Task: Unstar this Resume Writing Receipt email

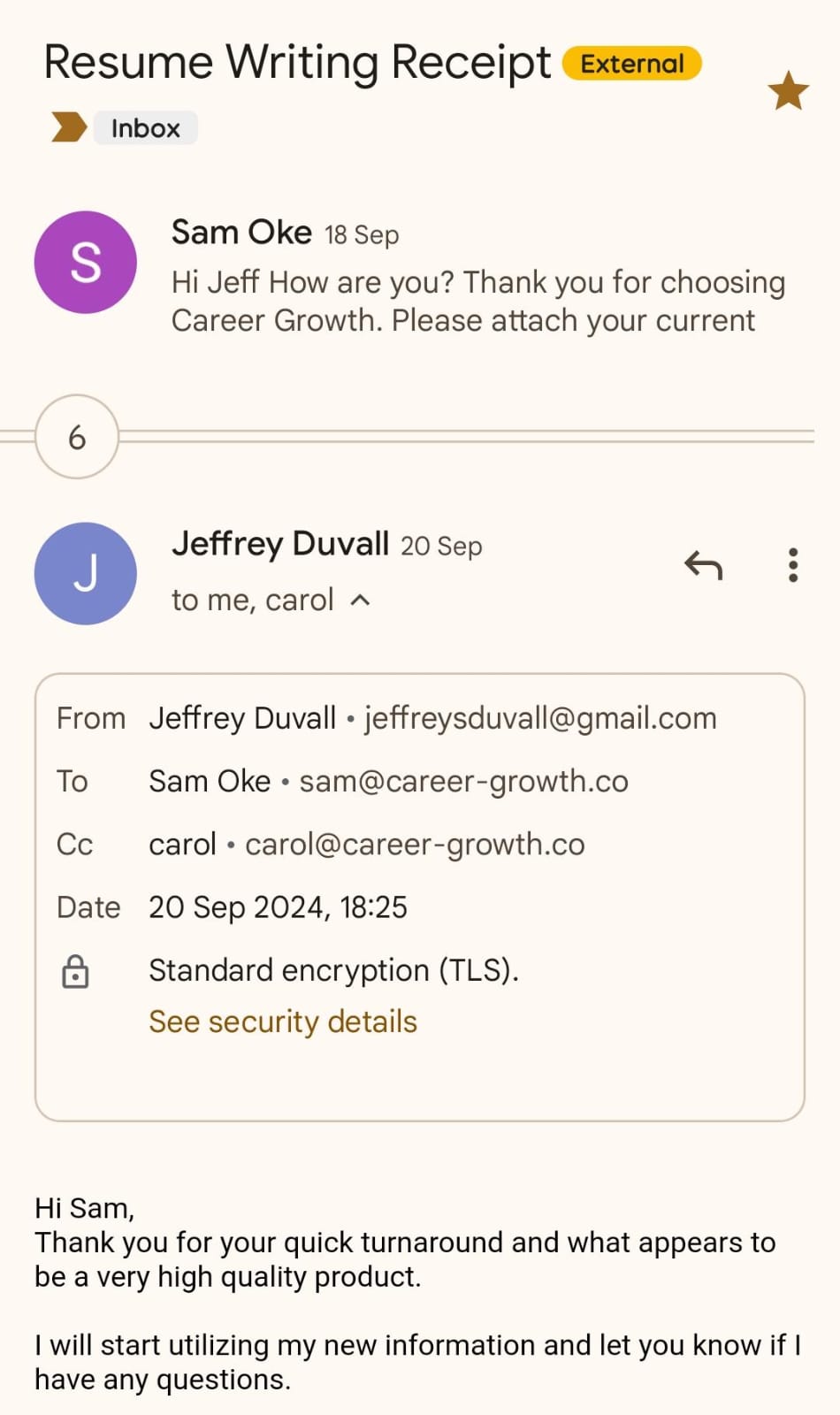Action: click(x=787, y=91)
